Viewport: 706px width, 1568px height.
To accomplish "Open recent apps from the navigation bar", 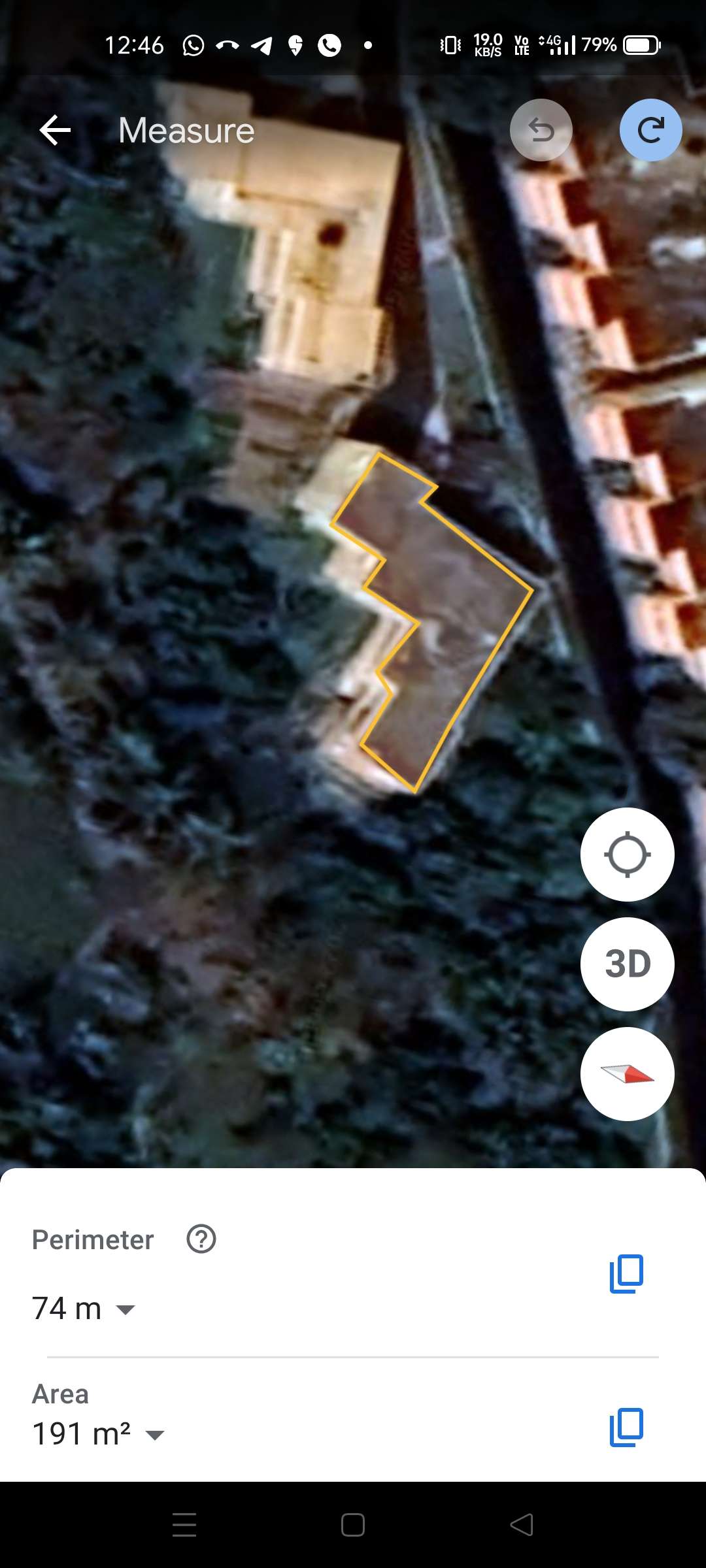I will point(184,1525).
